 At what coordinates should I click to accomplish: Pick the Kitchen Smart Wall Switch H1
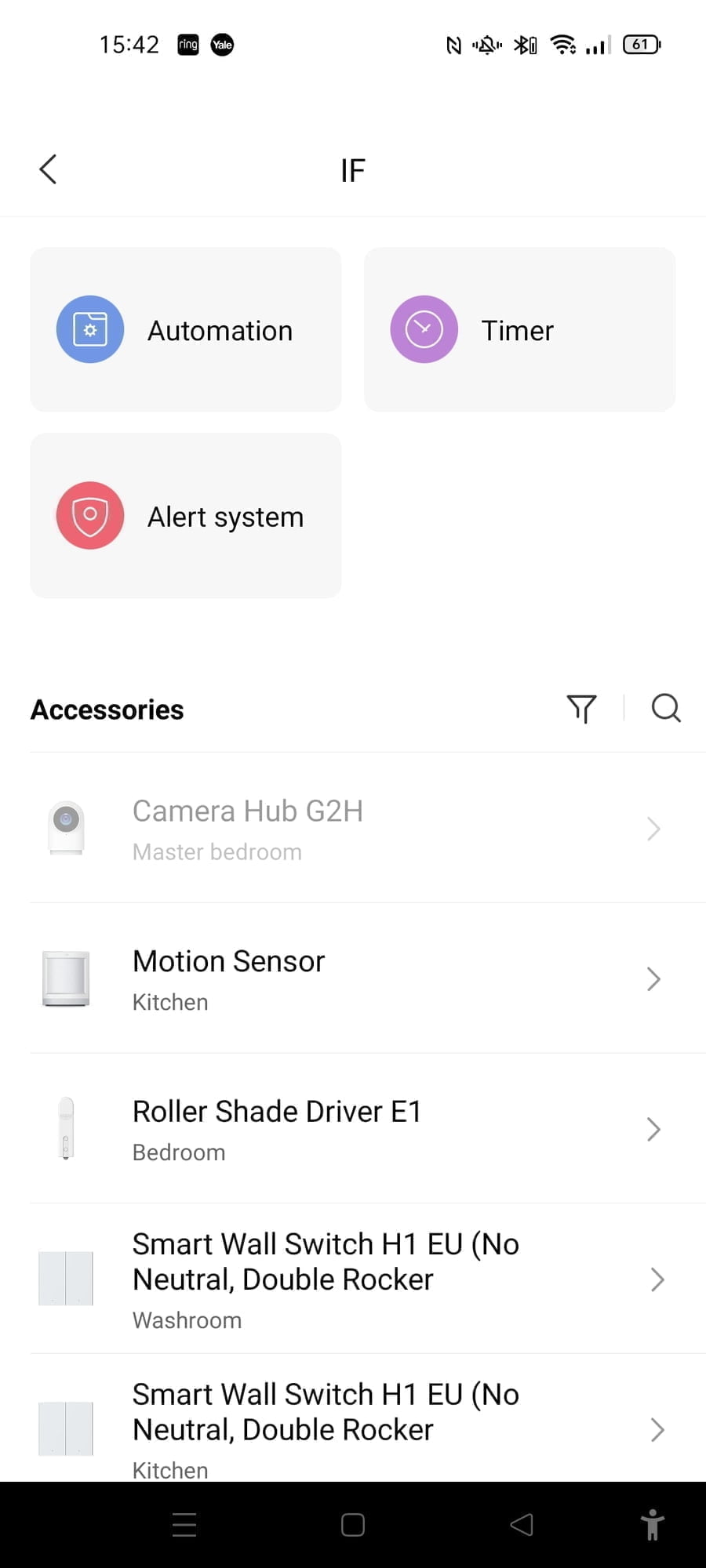point(353,1427)
